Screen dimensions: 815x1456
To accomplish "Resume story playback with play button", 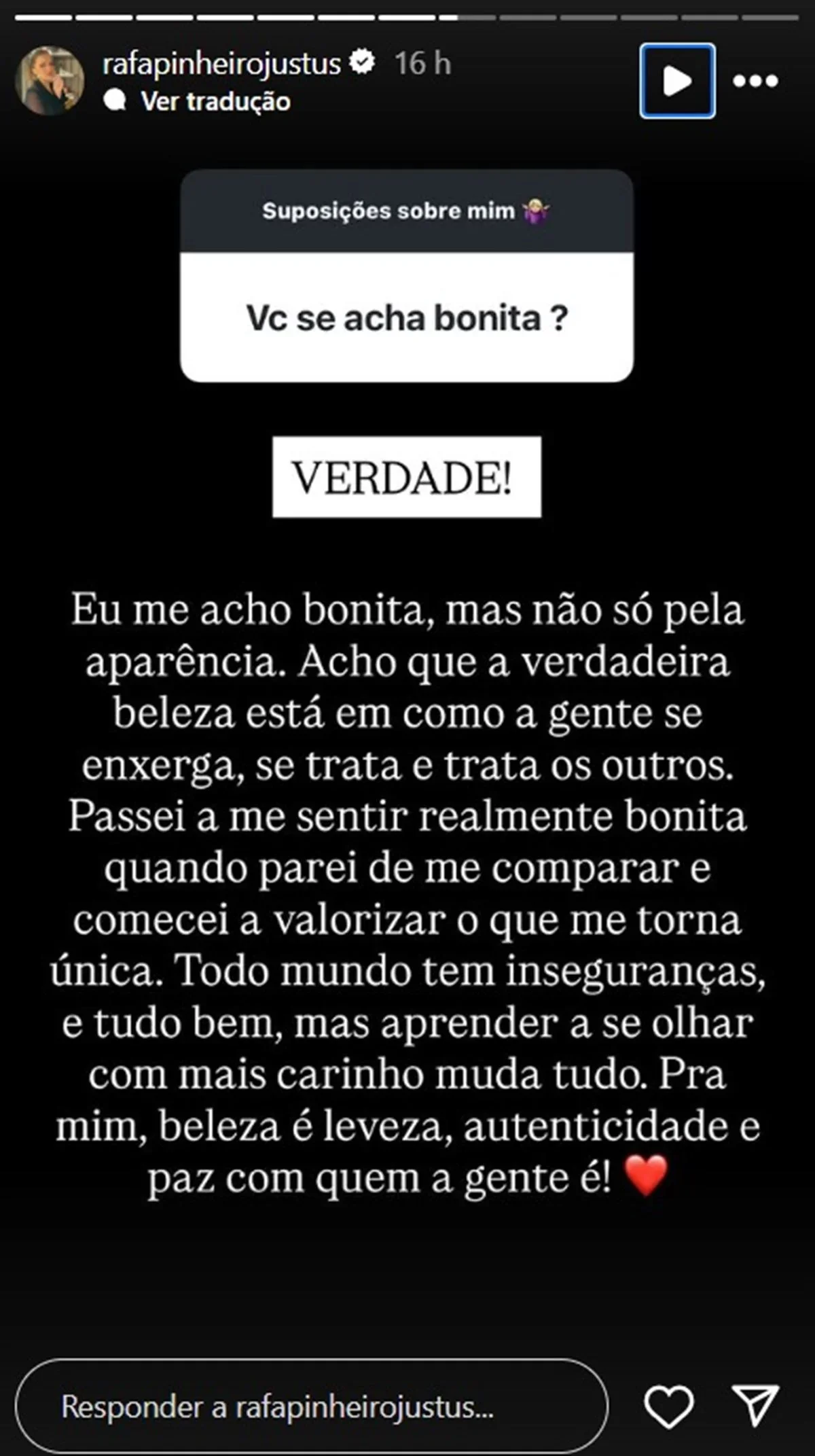I will [x=676, y=81].
